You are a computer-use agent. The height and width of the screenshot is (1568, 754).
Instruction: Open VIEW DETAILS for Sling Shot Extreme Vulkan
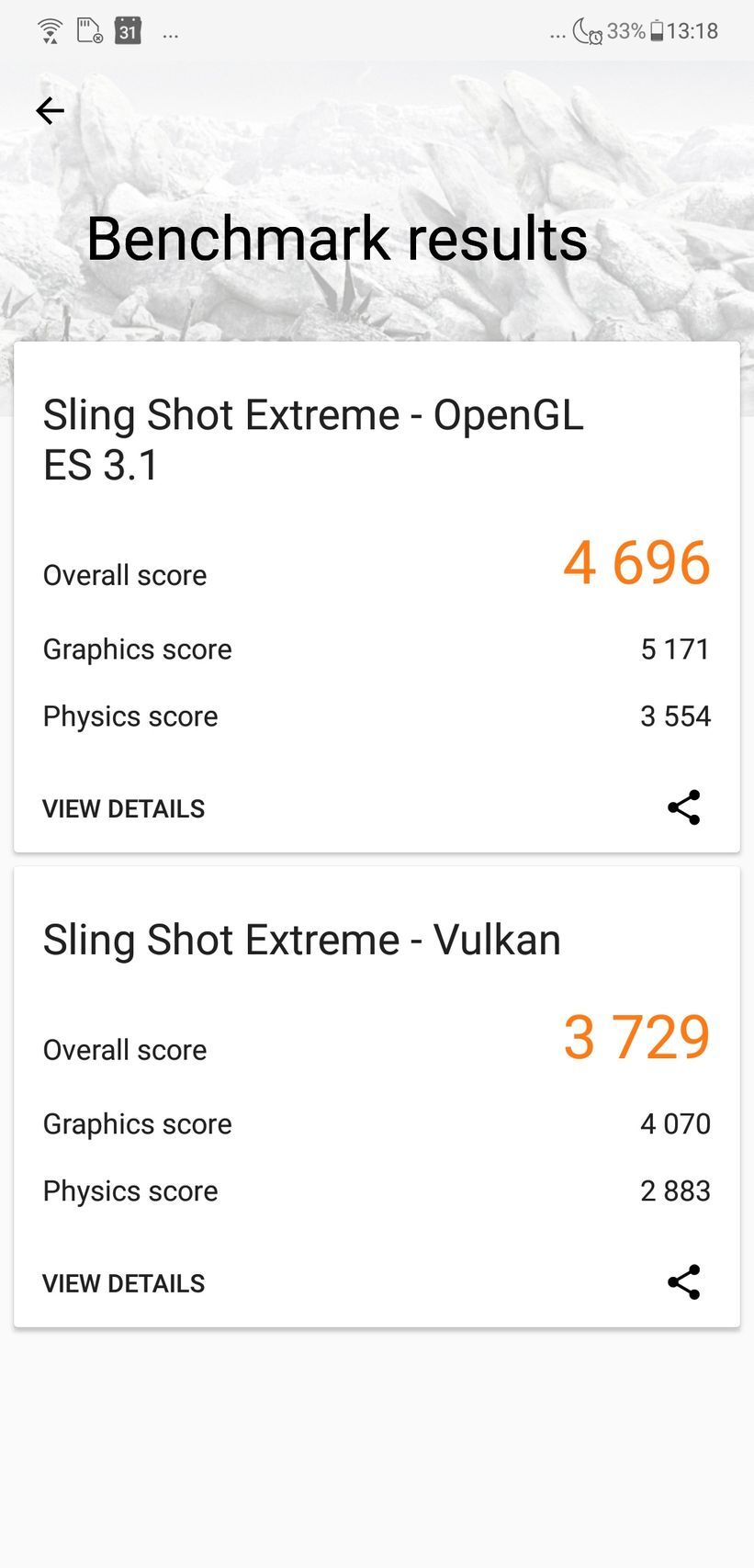point(123,1283)
